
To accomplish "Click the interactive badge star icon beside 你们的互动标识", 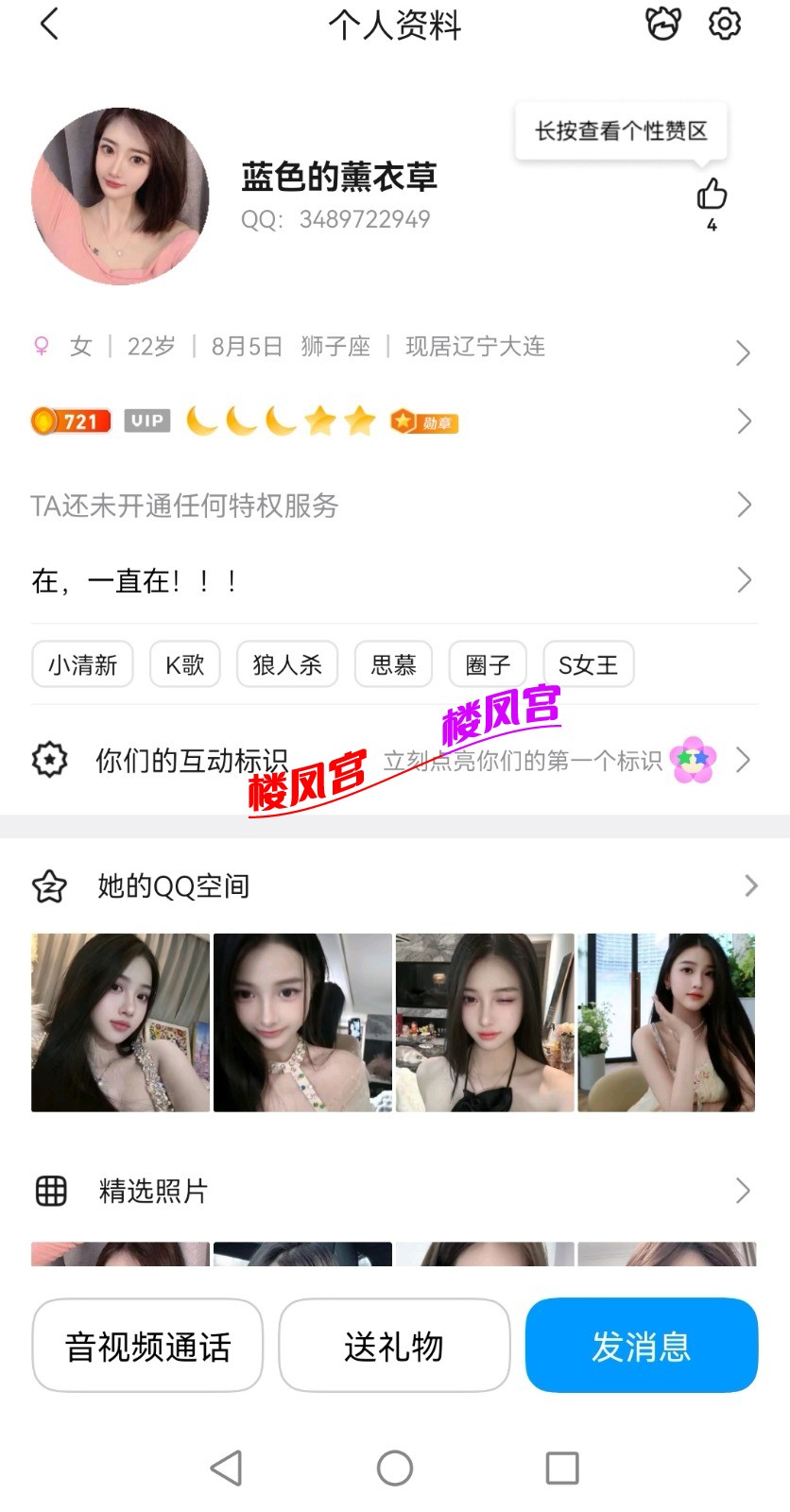I will (x=50, y=759).
